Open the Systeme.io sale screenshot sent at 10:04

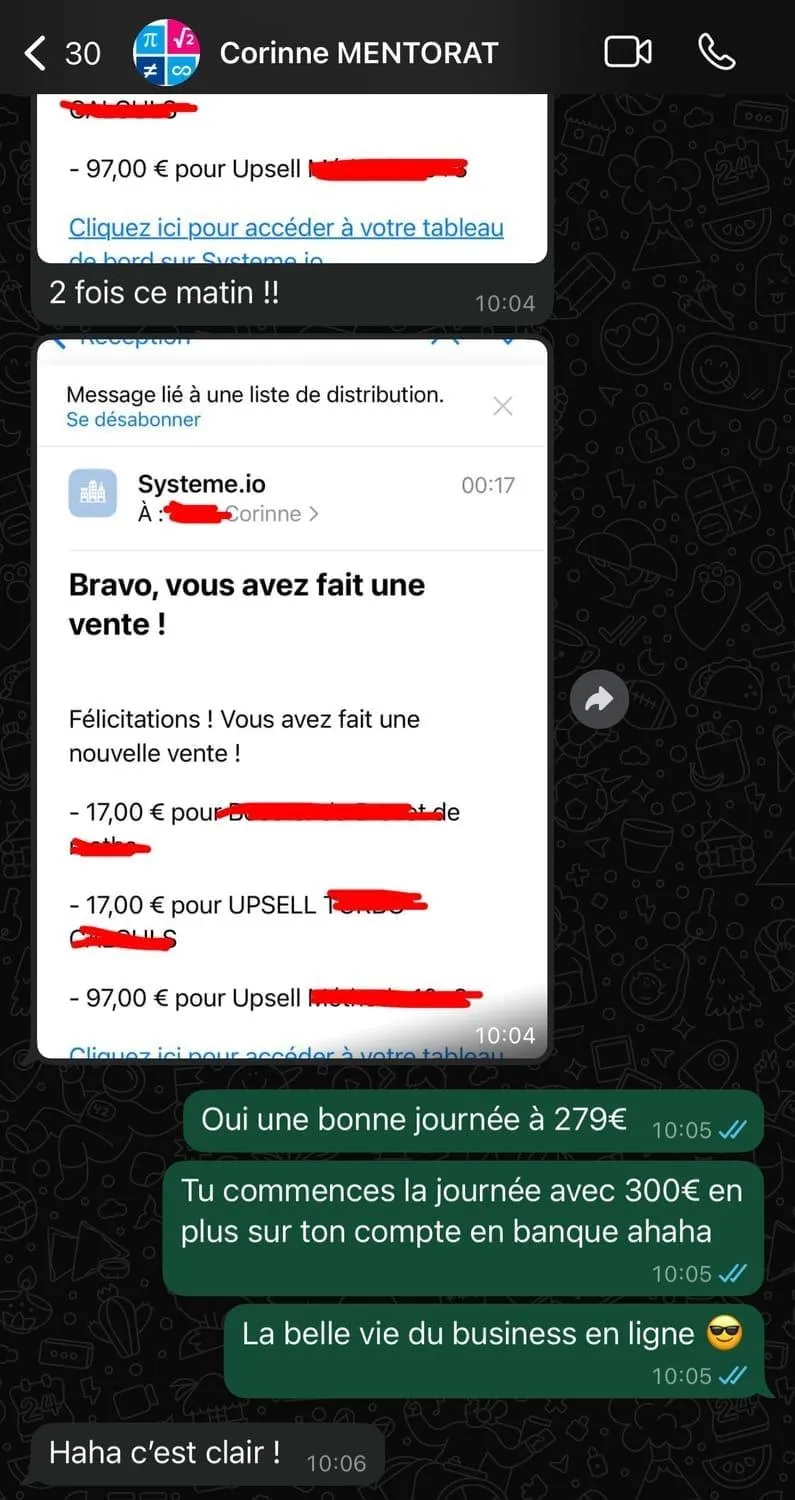[x=292, y=699]
